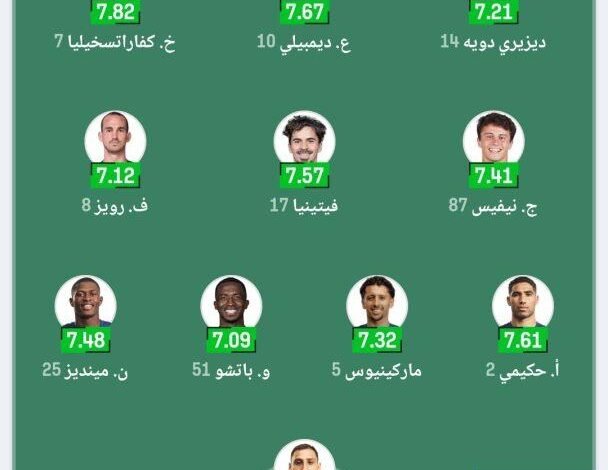
Task: View Hakimi number 2 player stats
Action: (x=523, y=302)
